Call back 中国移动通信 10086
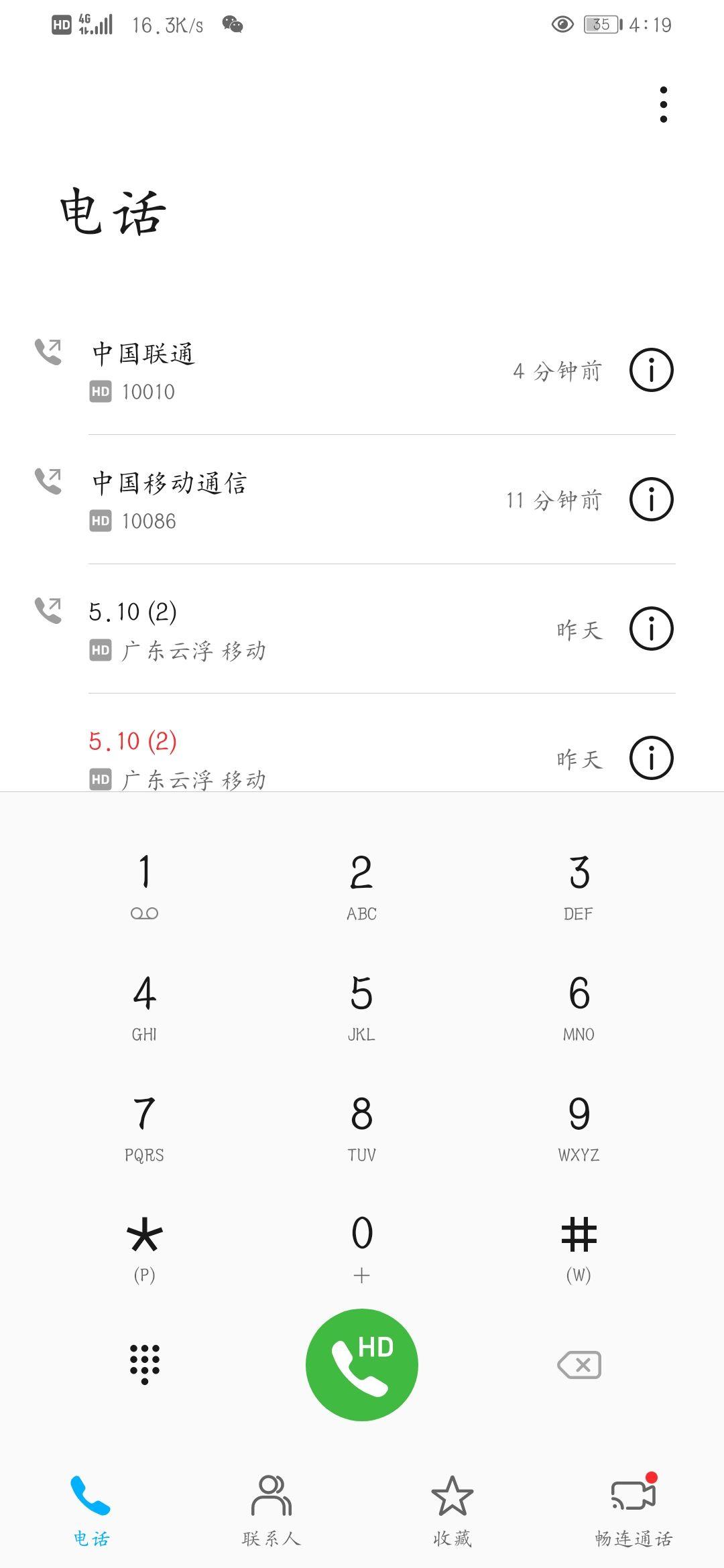This screenshot has width=724, height=1568. 302,500
